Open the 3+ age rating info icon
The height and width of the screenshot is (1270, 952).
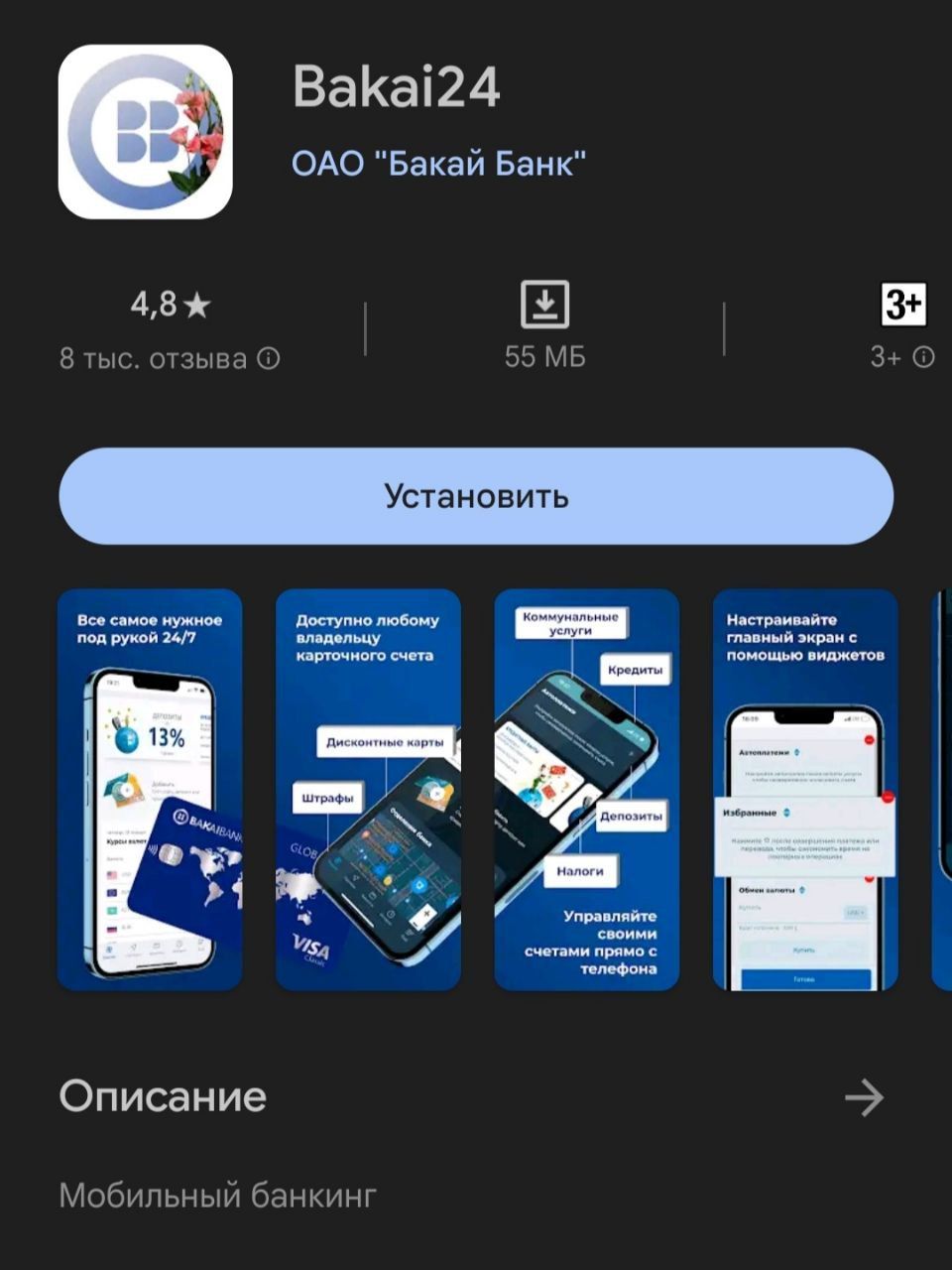[923, 357]
